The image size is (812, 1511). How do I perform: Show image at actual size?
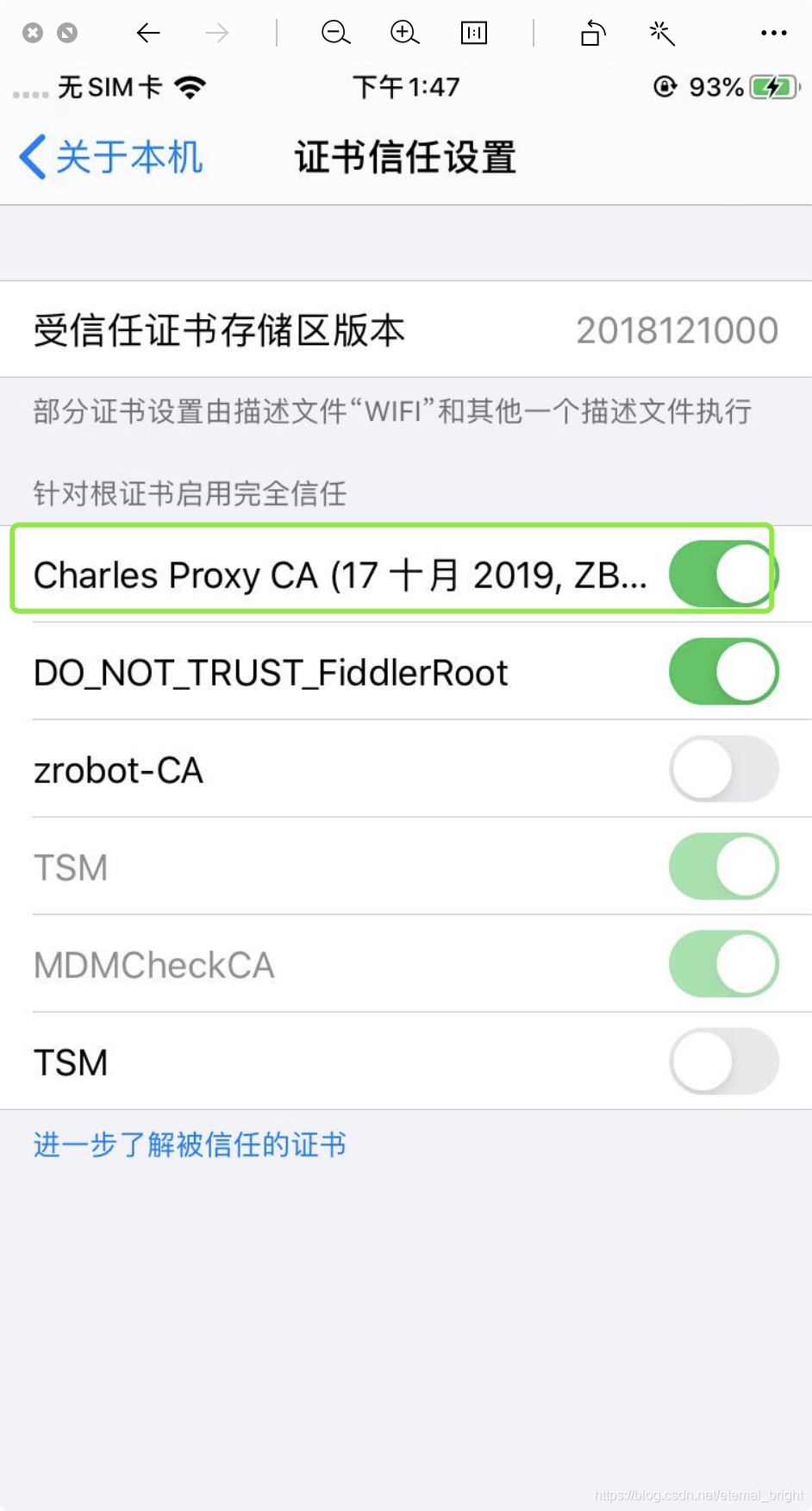pos(473,34)
